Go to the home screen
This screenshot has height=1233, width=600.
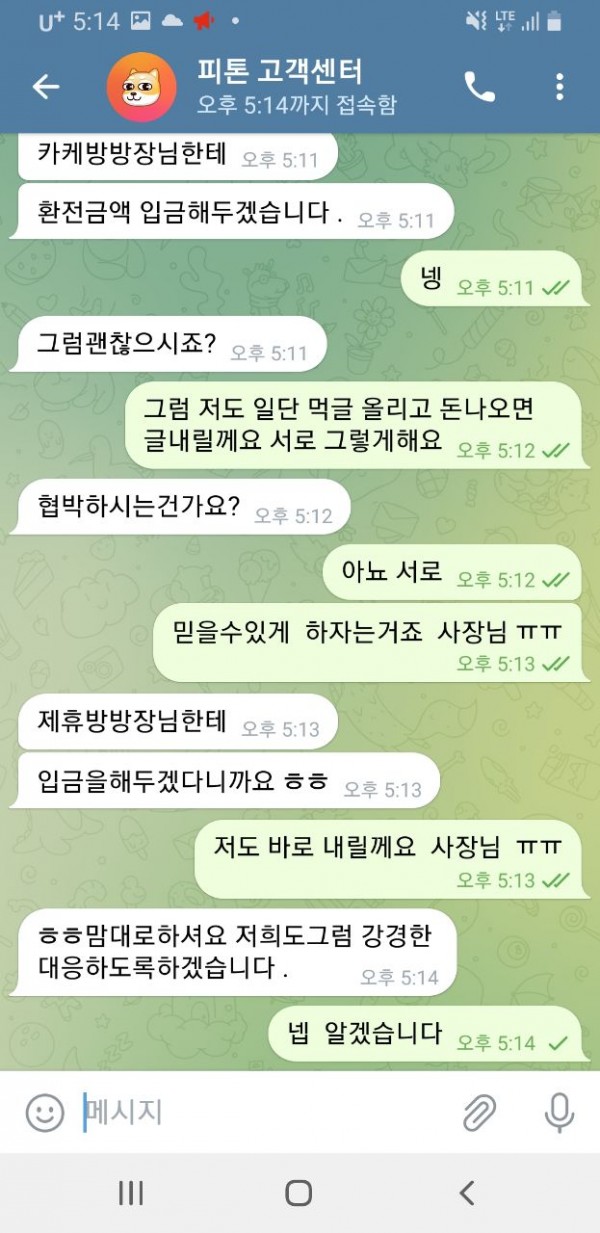(299, 1192)
